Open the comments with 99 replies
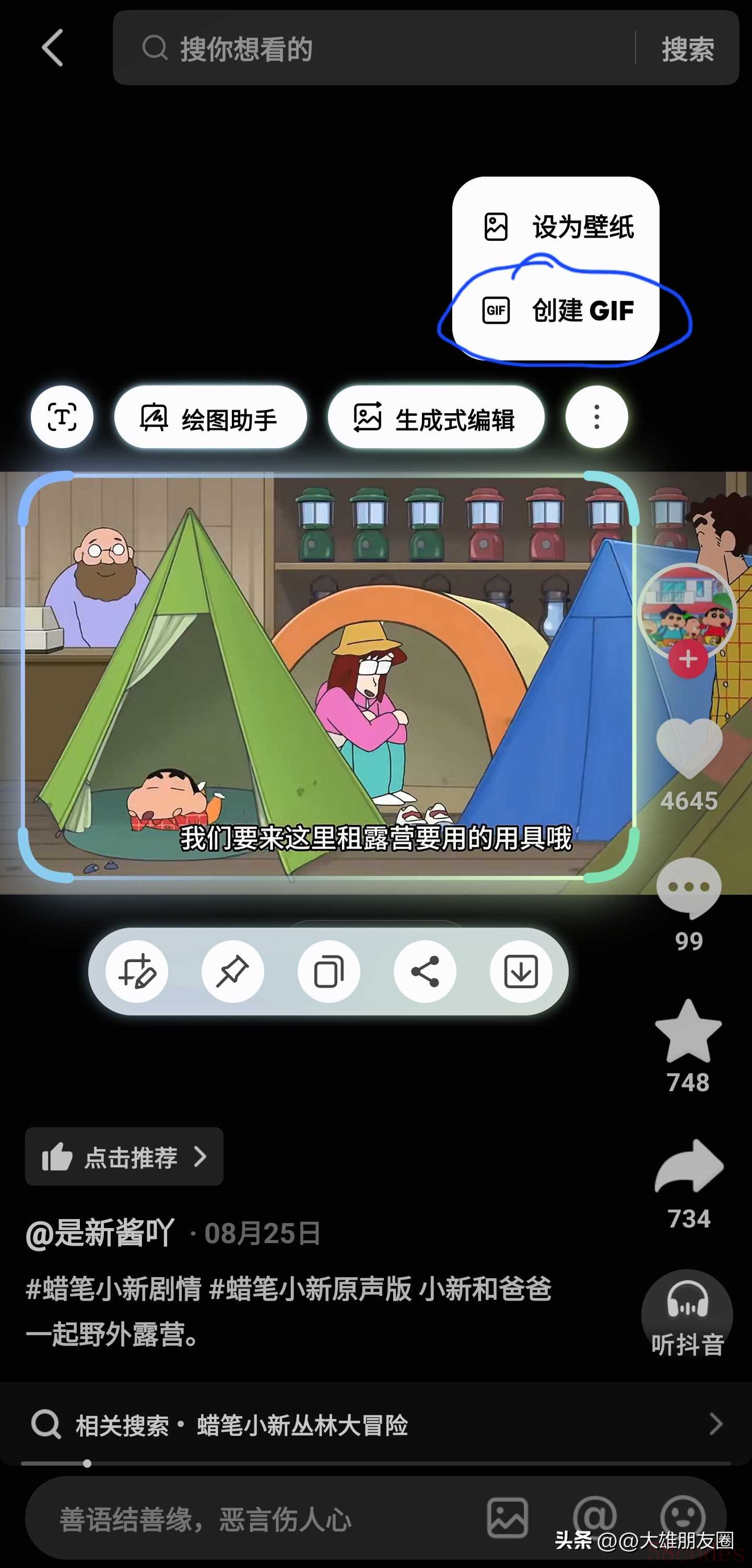Viewport: 752px width, 1568px height. click(x=689, y=888)
